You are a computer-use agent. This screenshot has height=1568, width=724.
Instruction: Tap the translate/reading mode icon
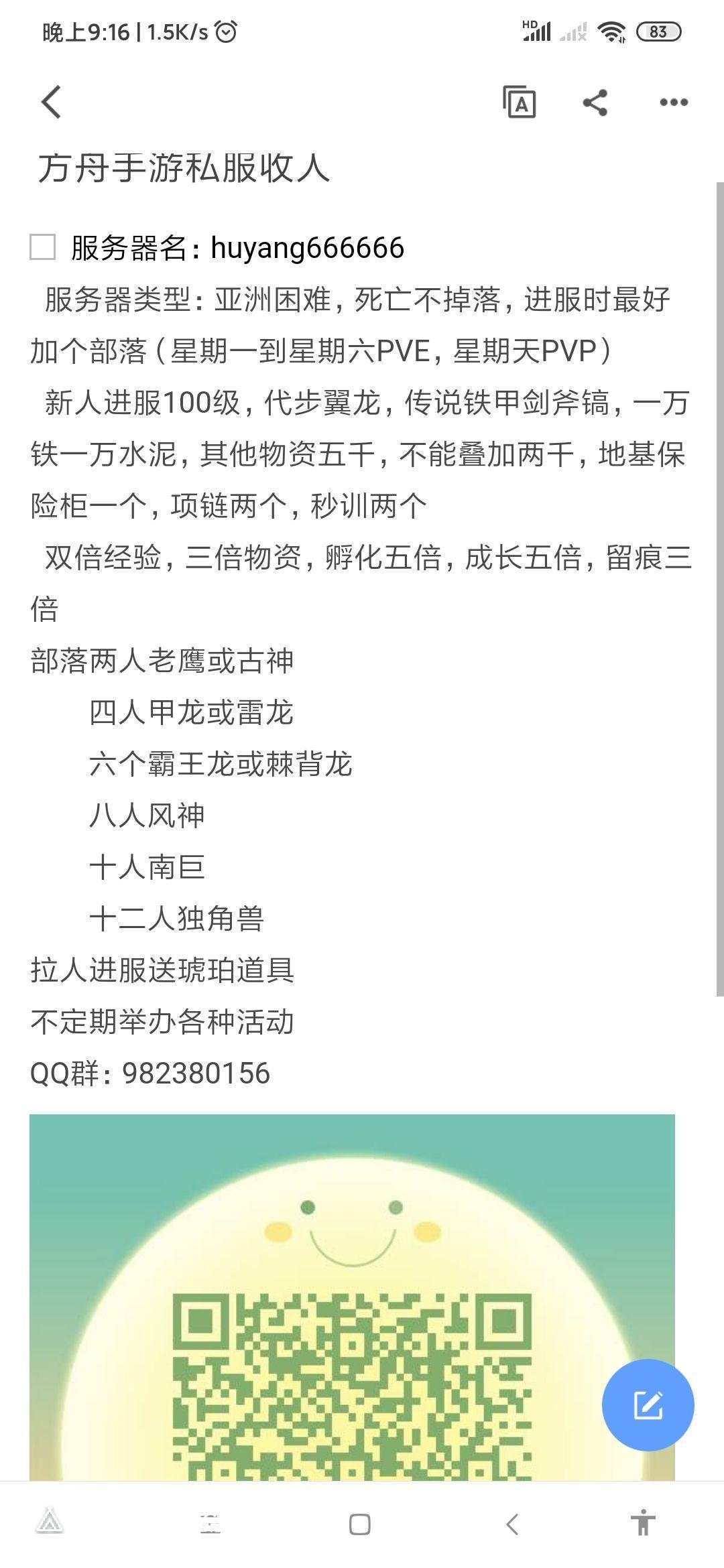[519, 102]
